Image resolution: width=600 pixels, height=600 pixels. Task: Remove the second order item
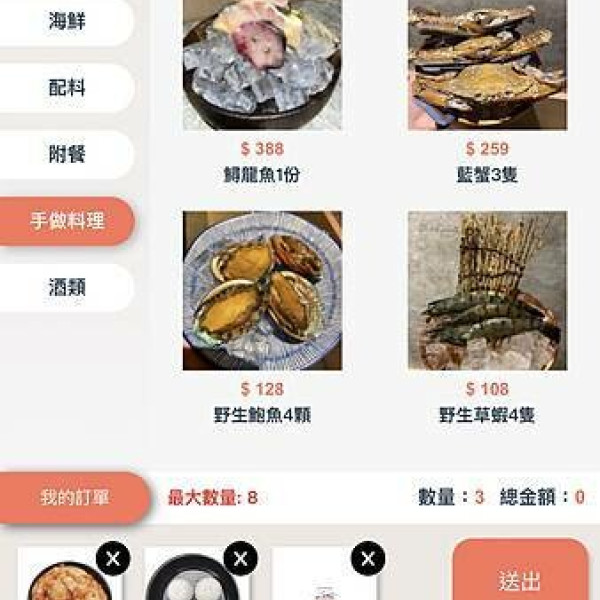point(241,557)
